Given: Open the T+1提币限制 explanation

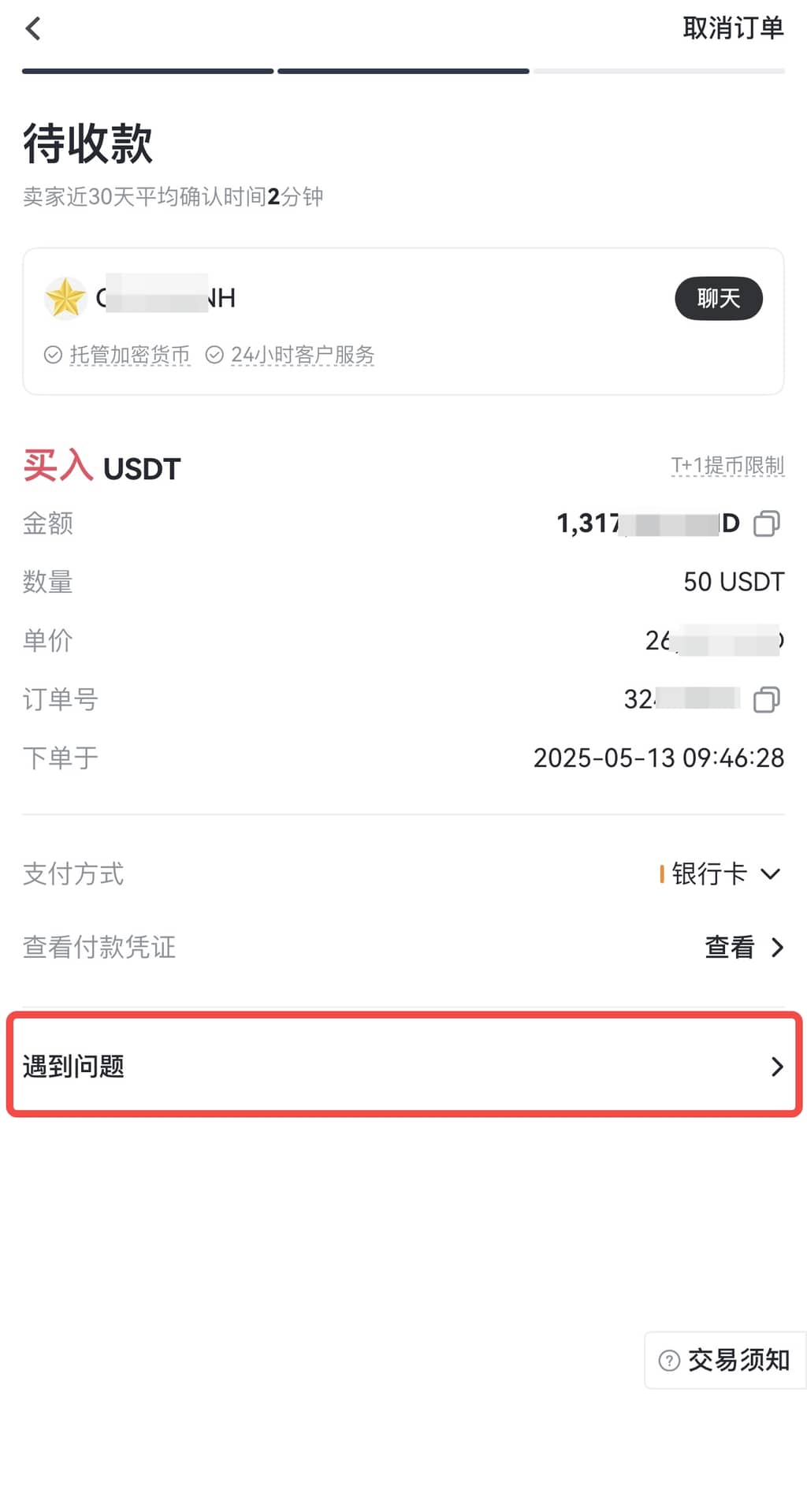Looking at the screenshot, I should point(727,466).
